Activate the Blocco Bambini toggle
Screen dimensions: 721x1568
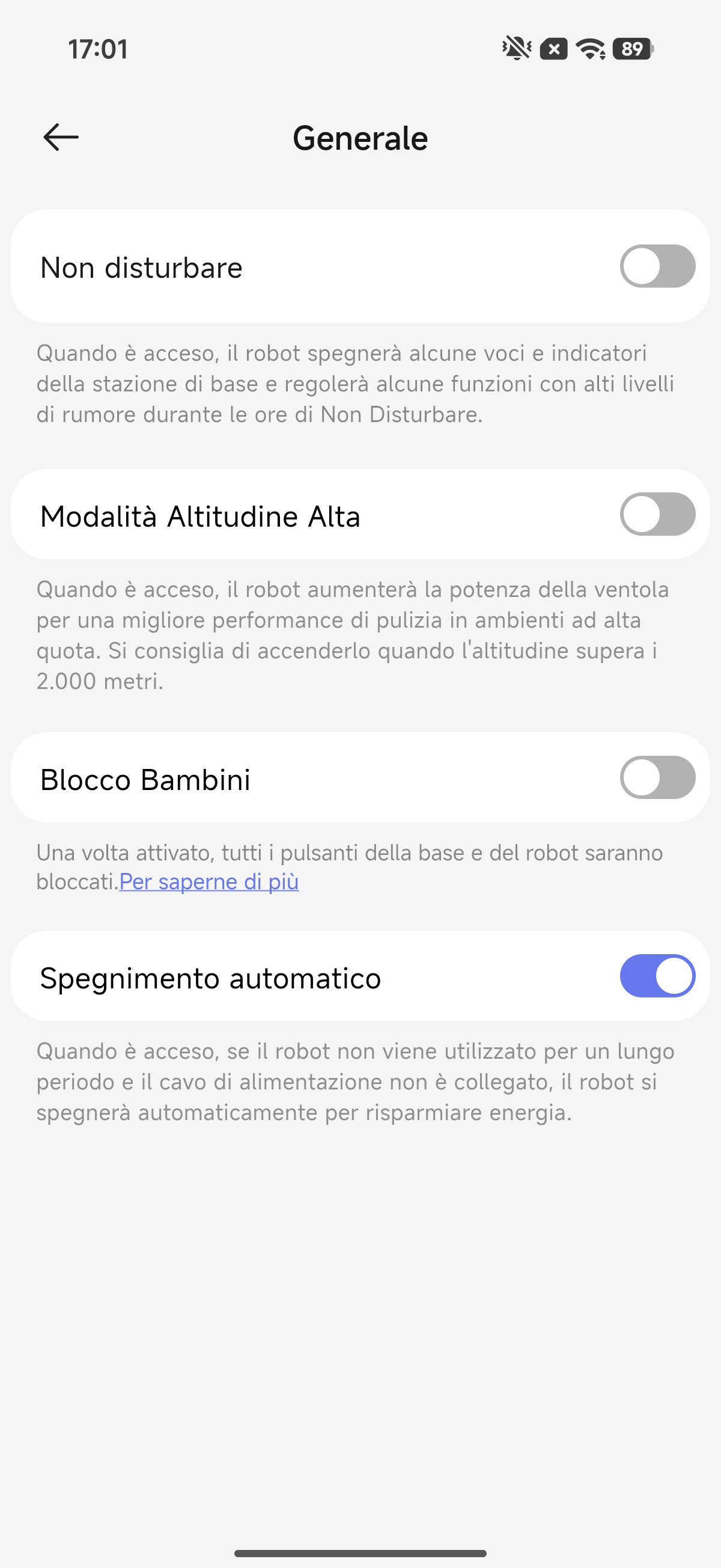coord(657,777)
